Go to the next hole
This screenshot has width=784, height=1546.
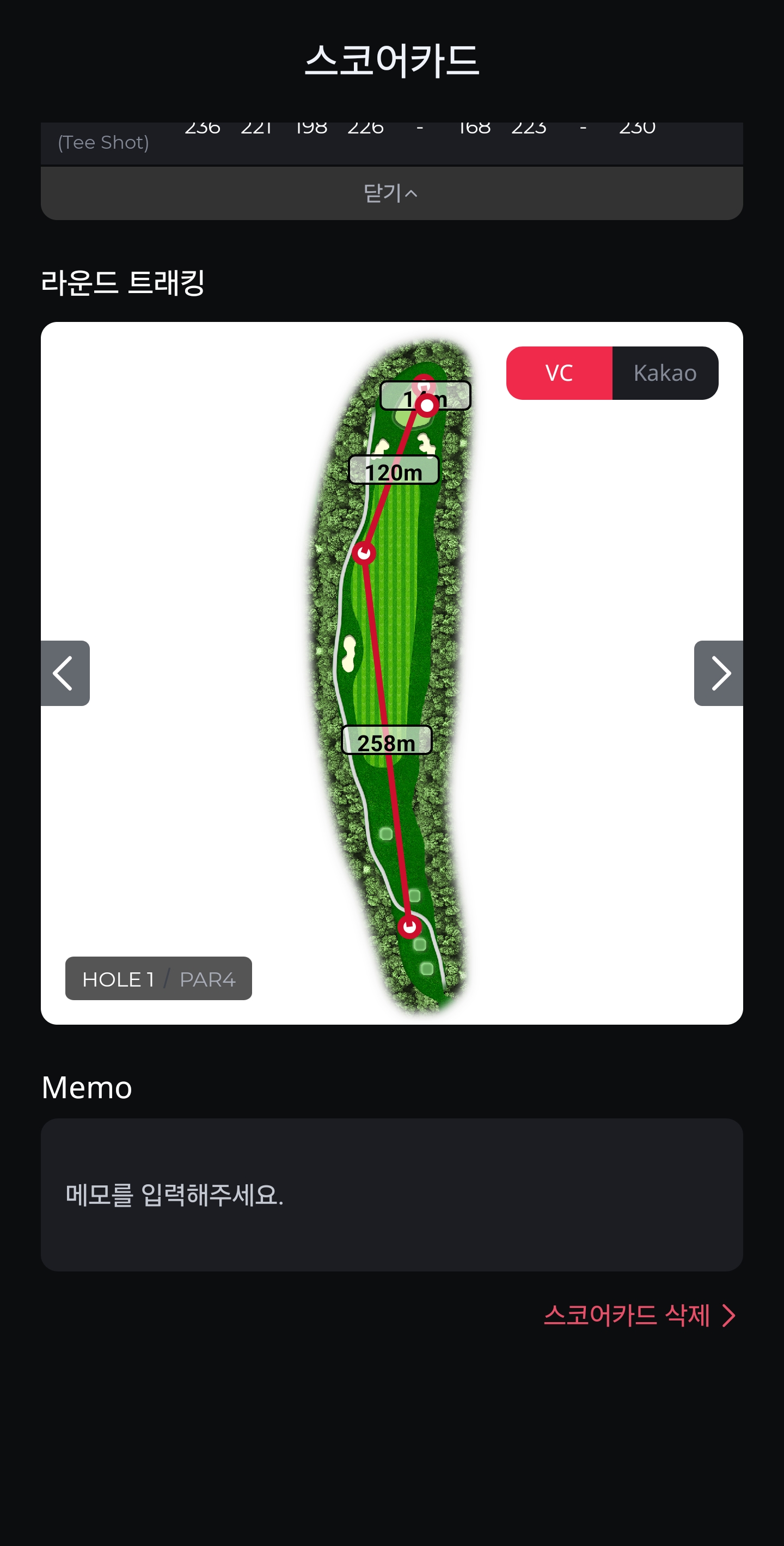719,673
